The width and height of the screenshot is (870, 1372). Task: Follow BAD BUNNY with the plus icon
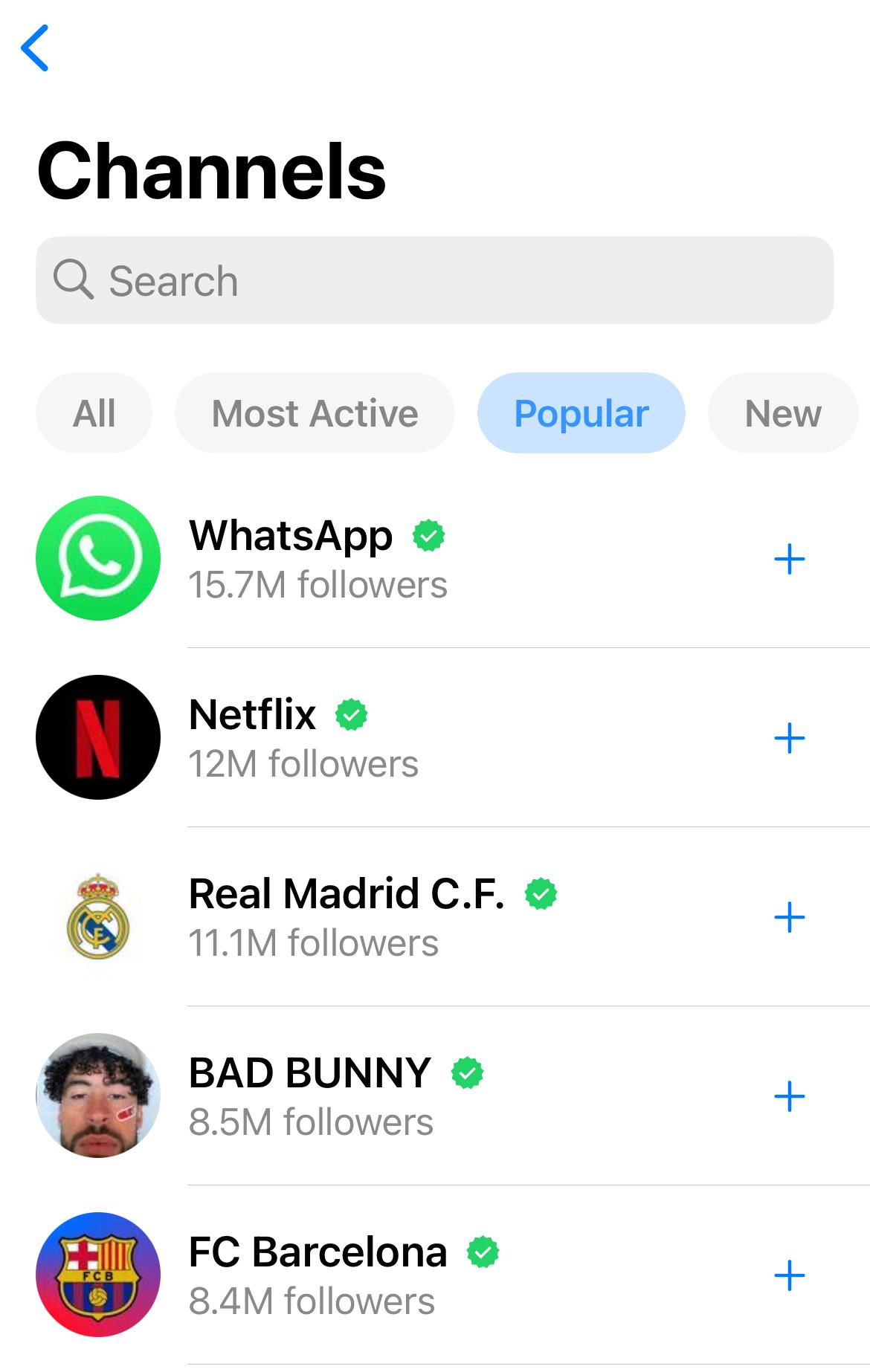pyautogui.click(x=789, y=1096)
